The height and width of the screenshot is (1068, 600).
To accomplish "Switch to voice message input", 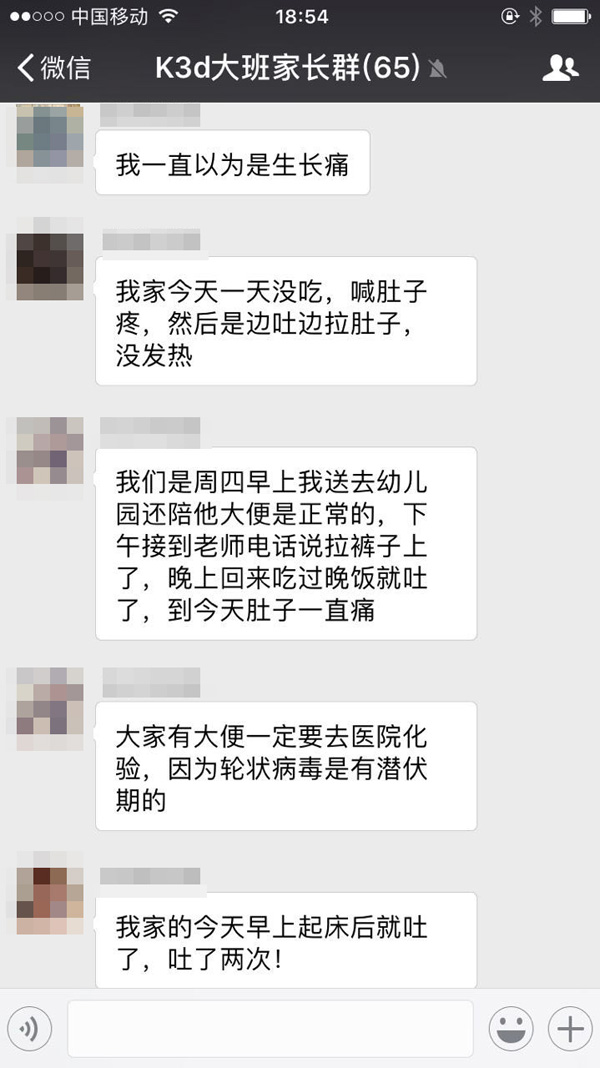I will [29, 1028].
